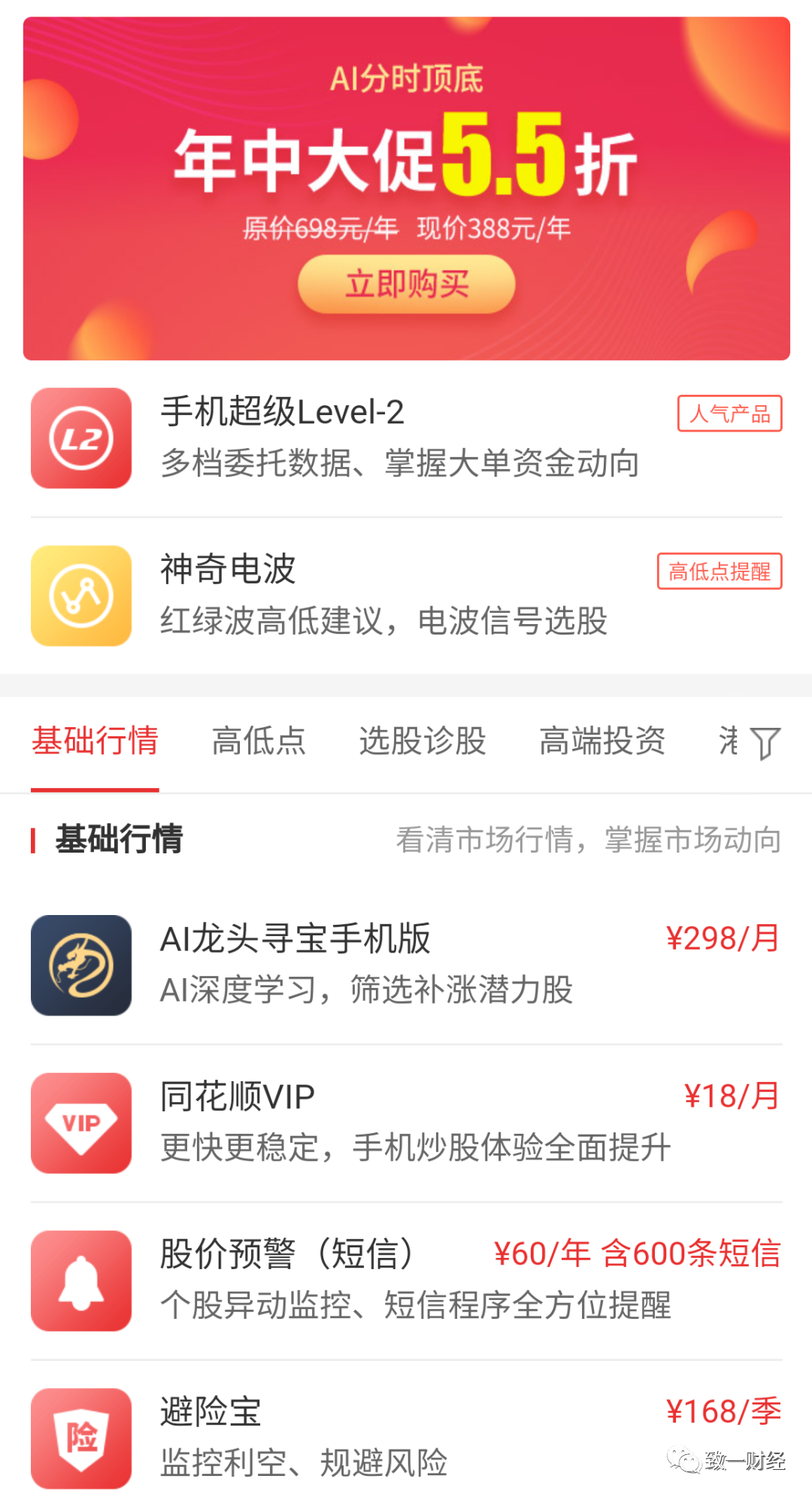The image size is (812, 1497).
Task: Open 手机超级Level-2 product
Action: coord(406,438)
